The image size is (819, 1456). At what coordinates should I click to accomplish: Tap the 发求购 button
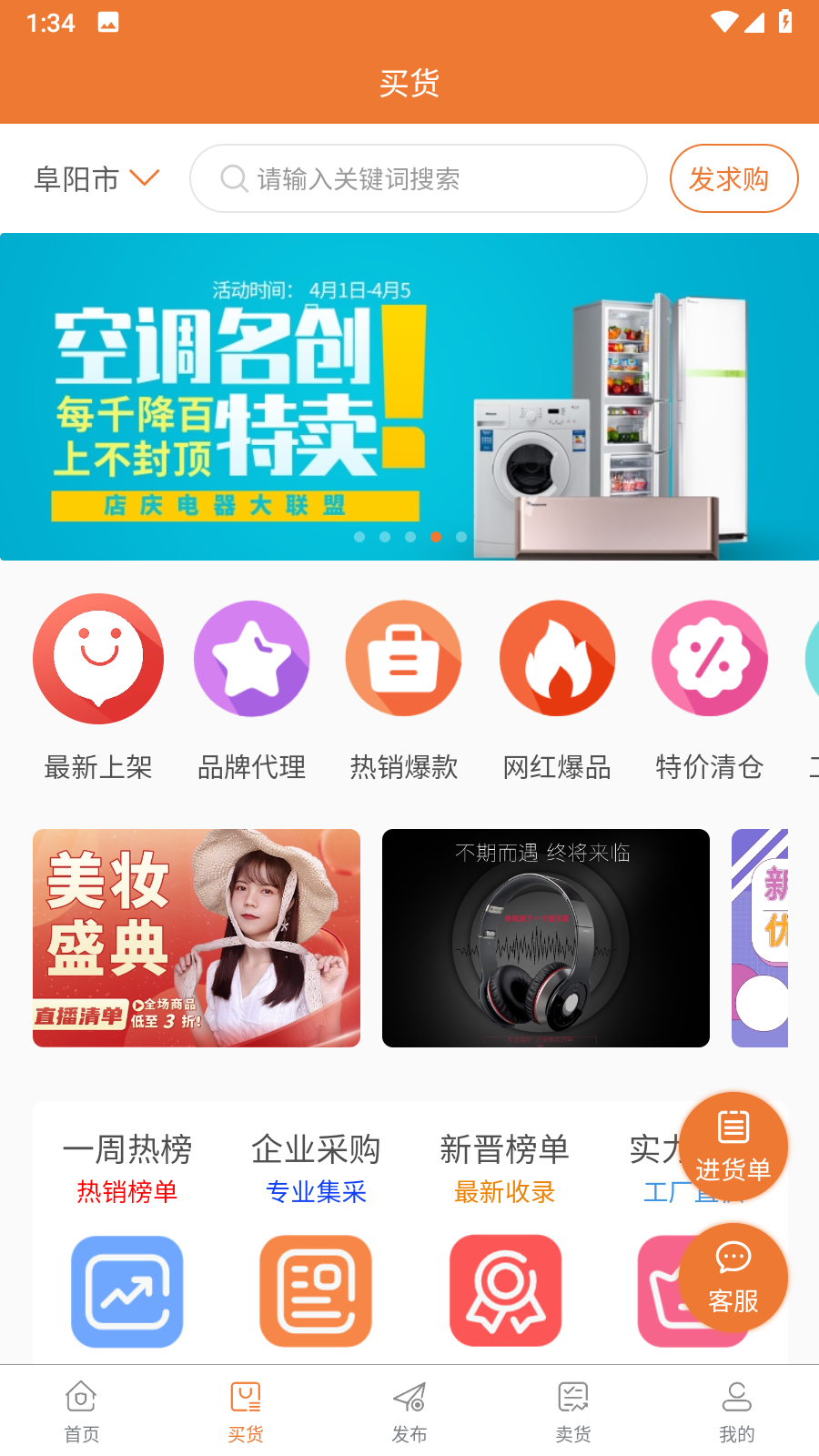coord(733,178)
